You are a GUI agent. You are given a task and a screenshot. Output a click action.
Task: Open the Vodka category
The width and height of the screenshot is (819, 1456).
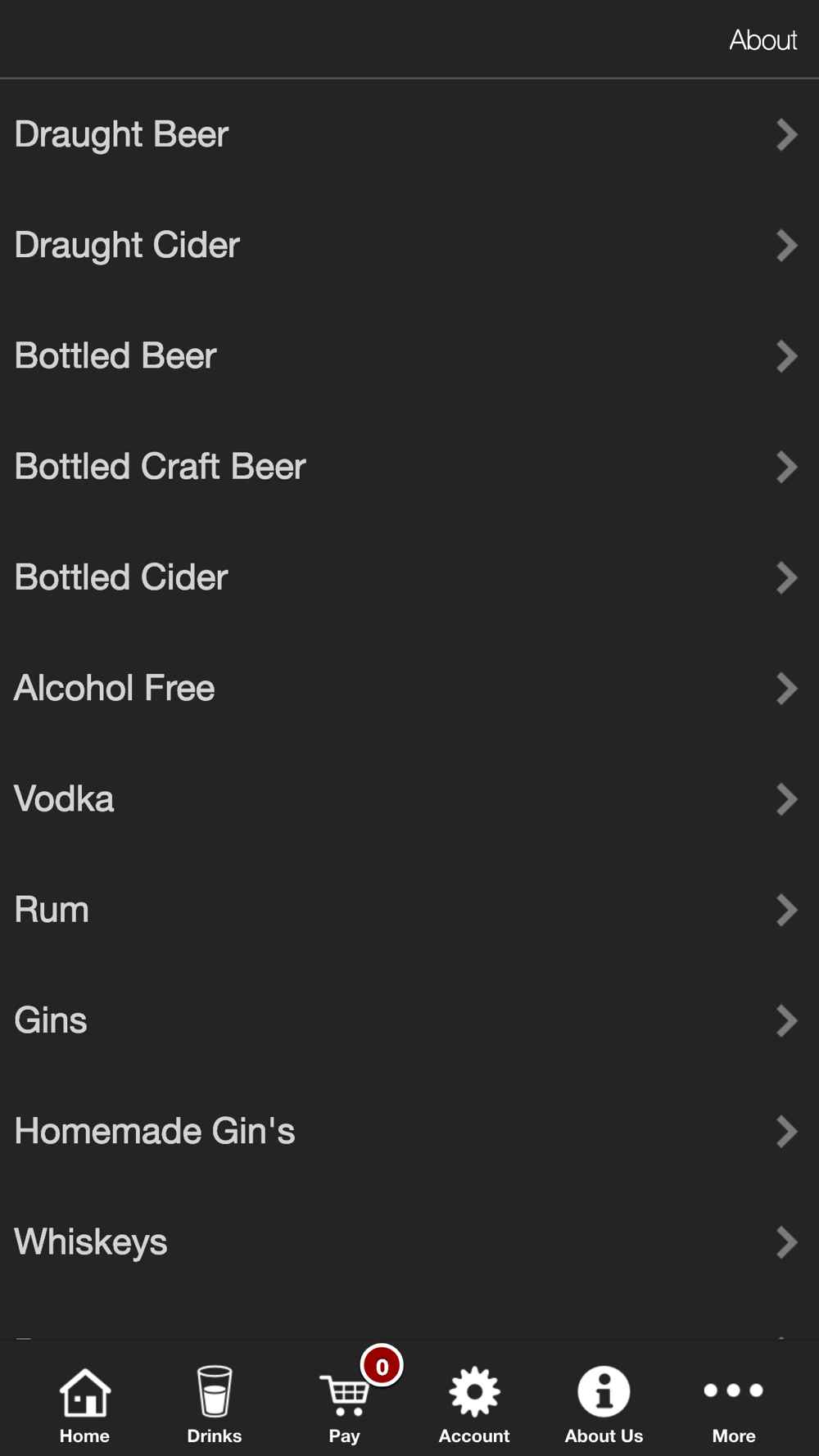(x=409, y=799)
